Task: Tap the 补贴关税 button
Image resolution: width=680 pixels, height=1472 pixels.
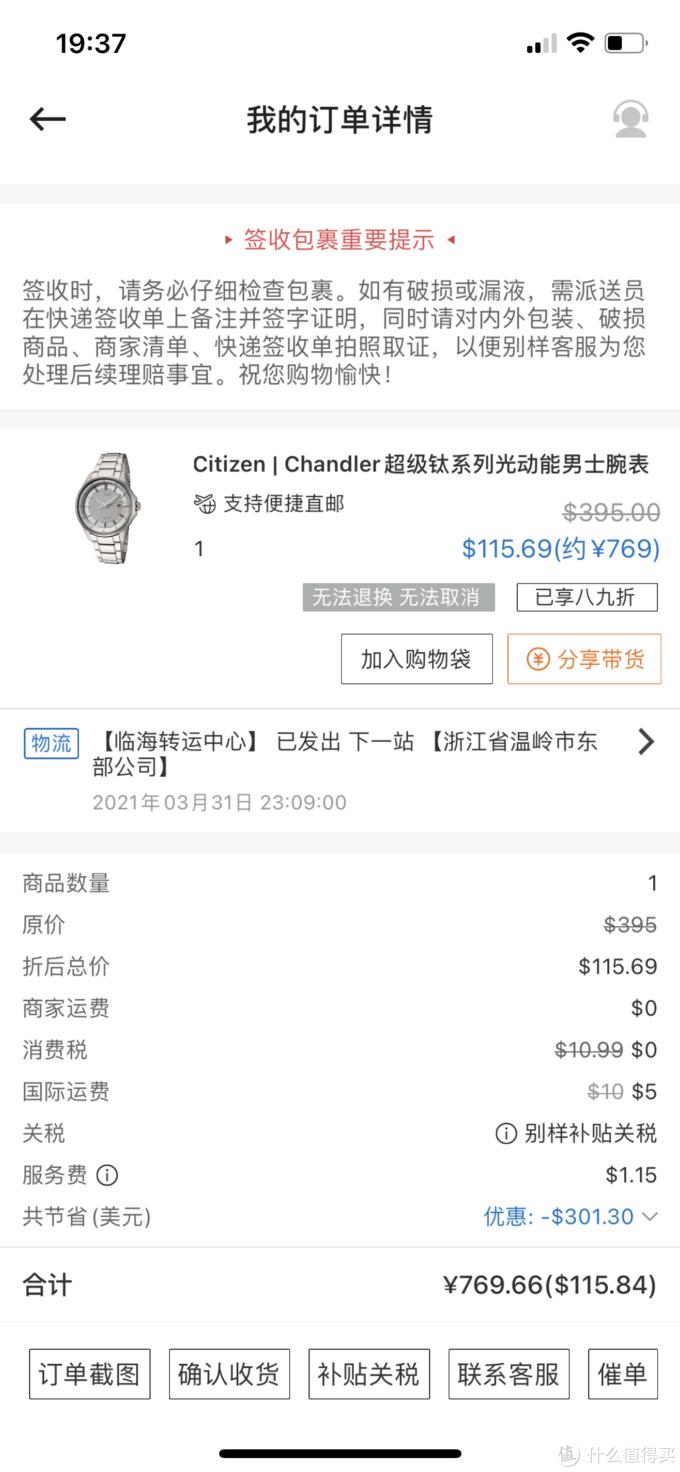Action: (x=368, y=1374)
